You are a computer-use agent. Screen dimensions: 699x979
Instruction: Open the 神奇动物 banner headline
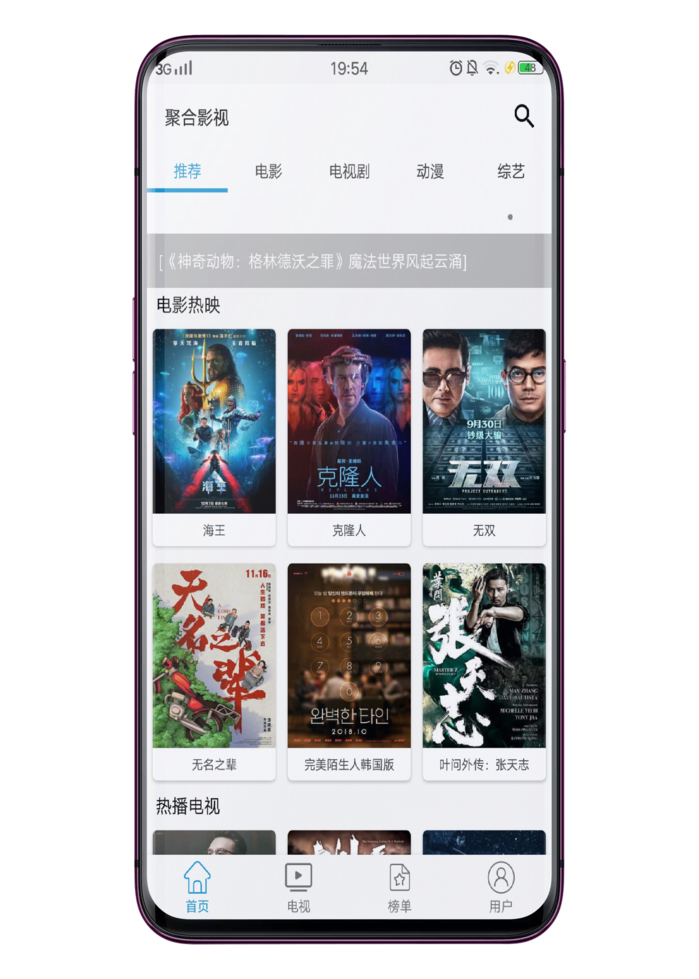[312, 261]
